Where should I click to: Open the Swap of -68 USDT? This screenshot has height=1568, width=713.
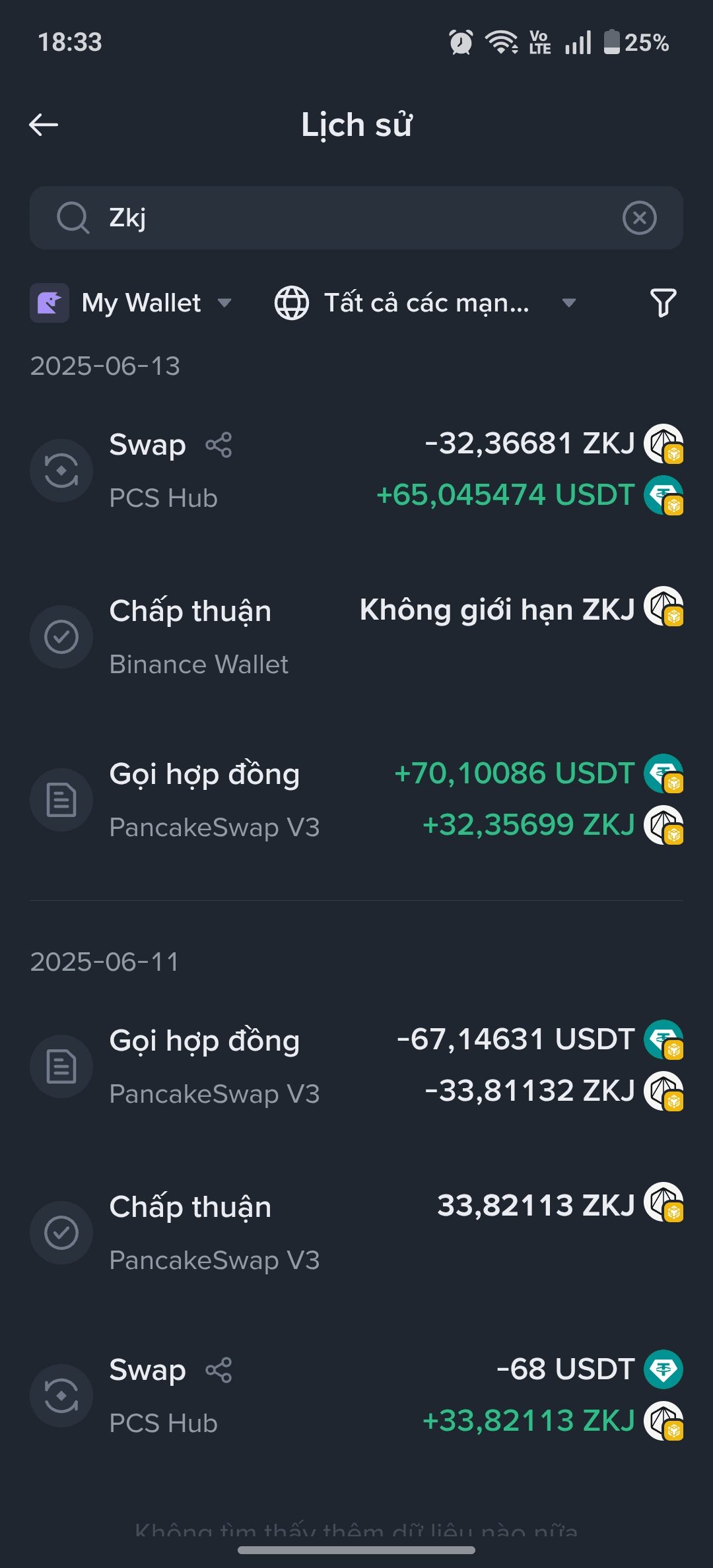point(356,1395)
